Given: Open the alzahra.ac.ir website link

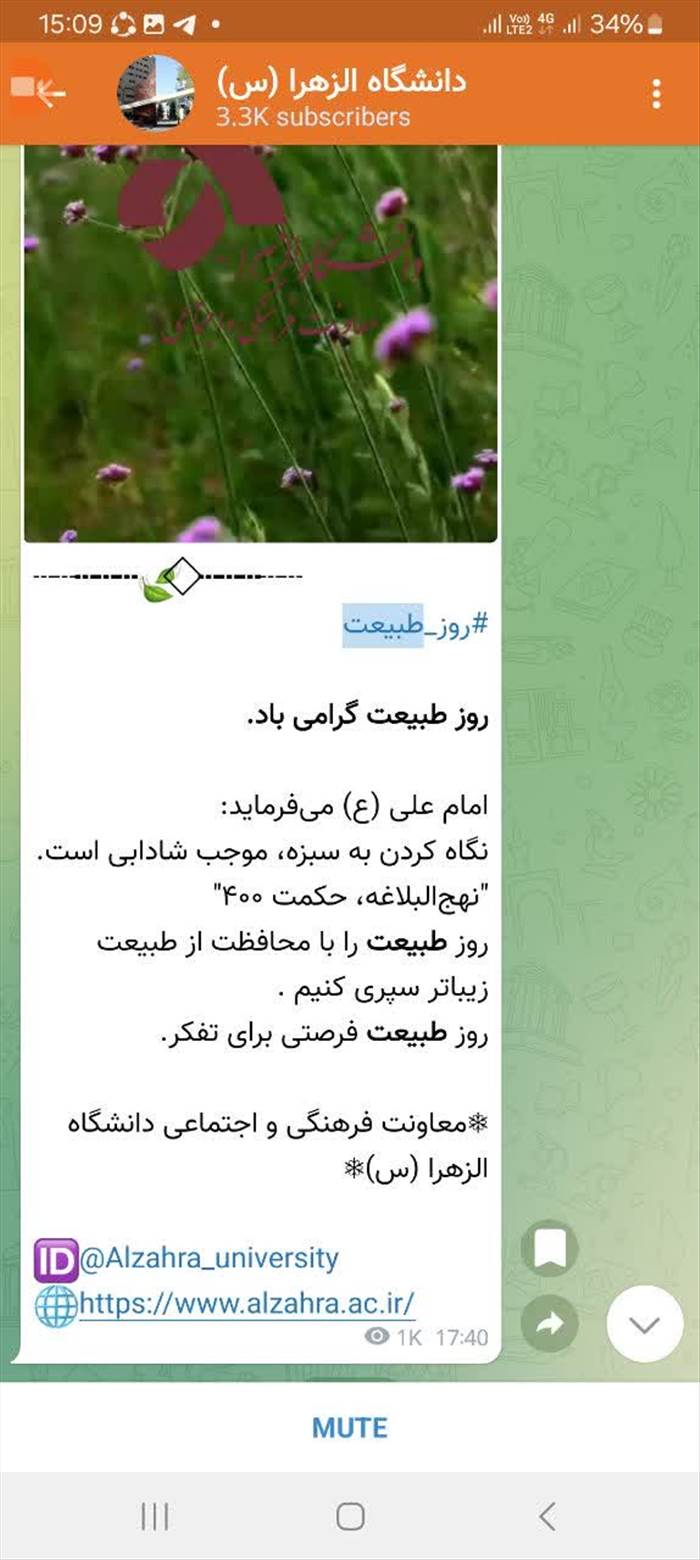Looking at the screenshot, I should 246,1304.
